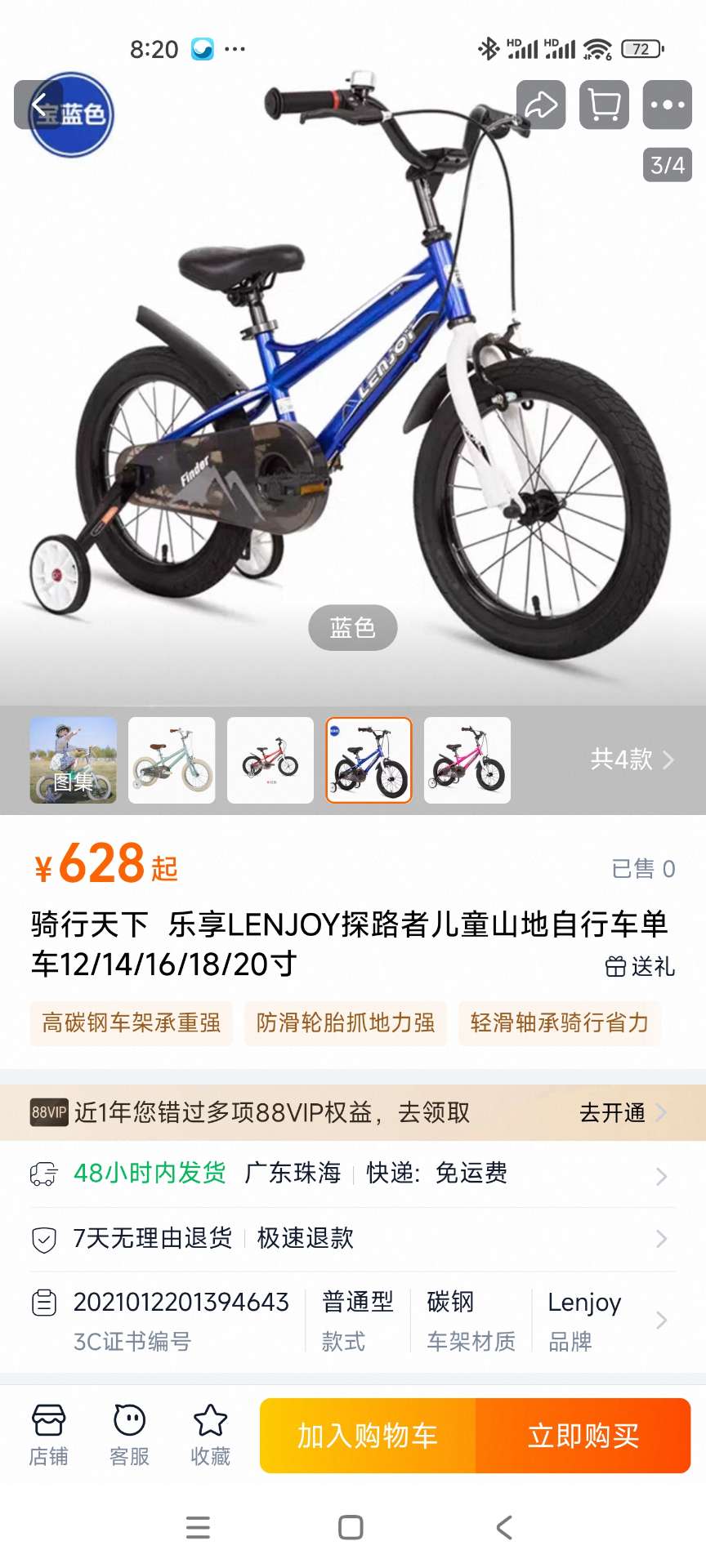Image resolution: width=706 pixels, height=1568 pixels.
Task: Open the three-dot overflow menu
Action: [667, 105]
